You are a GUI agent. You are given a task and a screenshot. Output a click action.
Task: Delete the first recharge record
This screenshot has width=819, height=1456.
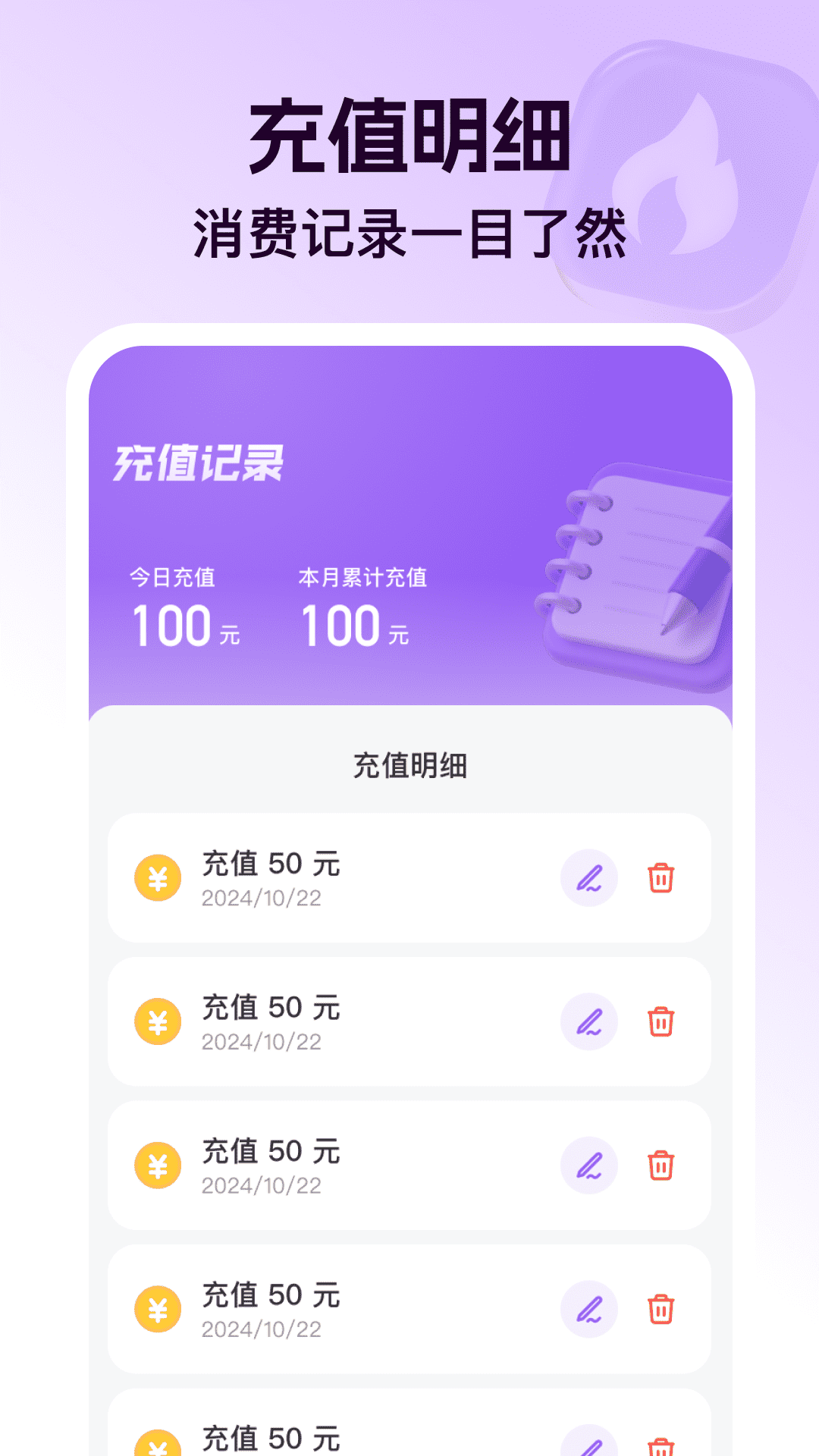point(661,878)
